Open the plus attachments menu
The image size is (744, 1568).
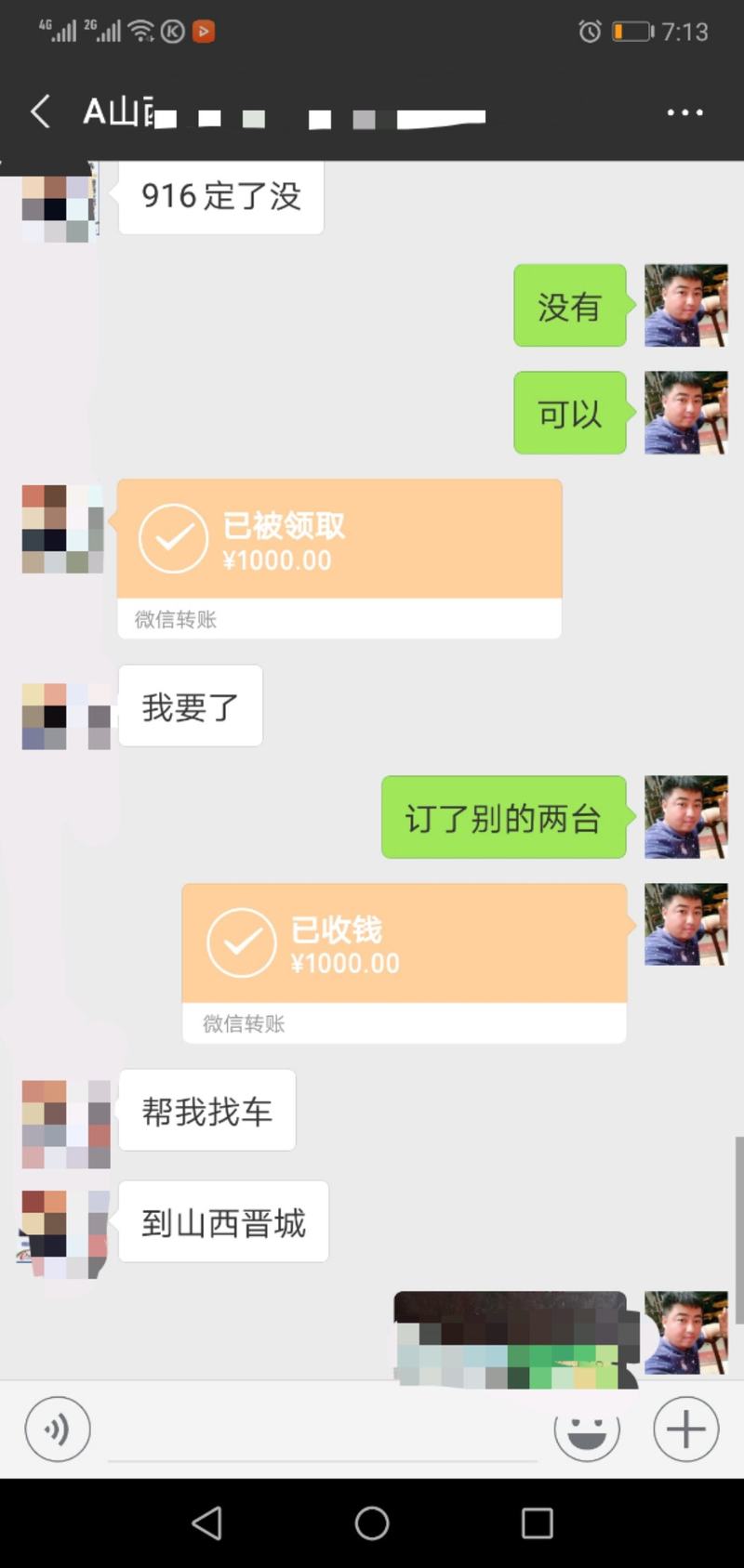coord(686,1430)
